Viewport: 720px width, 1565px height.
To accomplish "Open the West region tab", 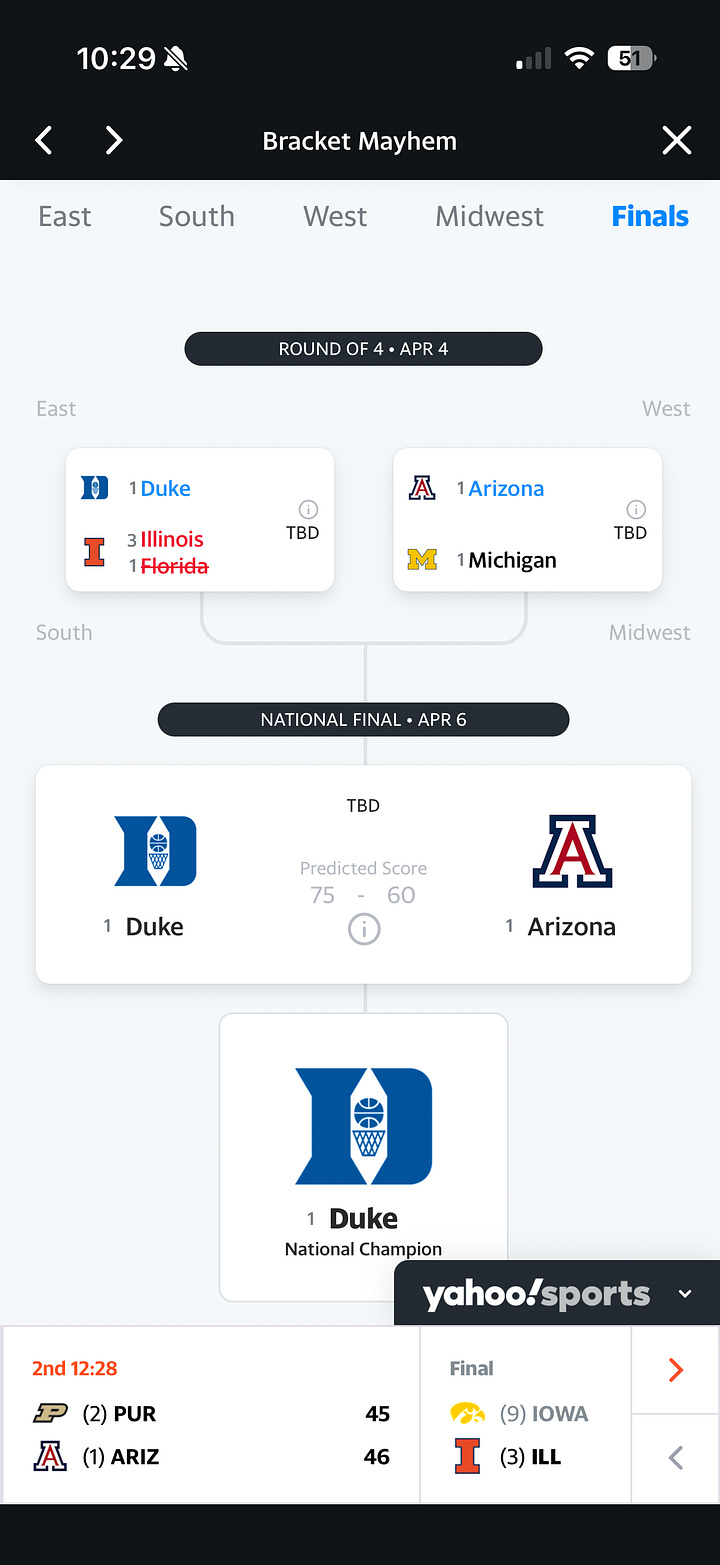I will pos(335,216).
